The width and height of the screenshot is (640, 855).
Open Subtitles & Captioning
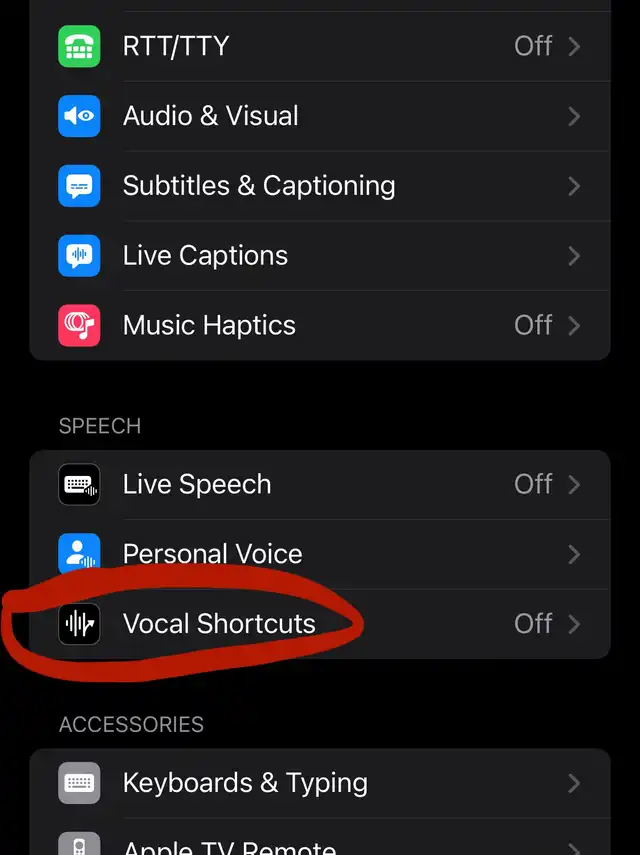tap(320, 186)
